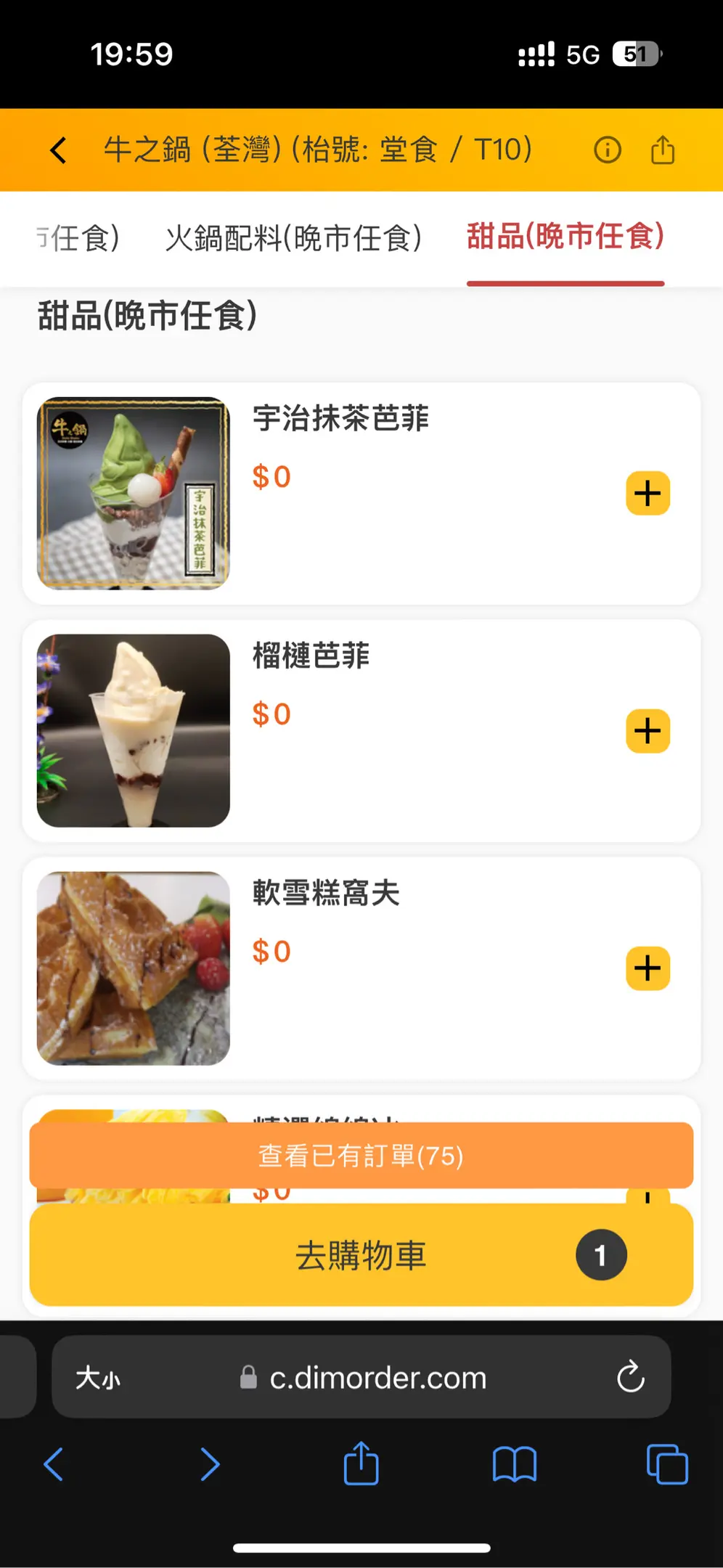View existing orders 查看已有訂單(75)
723x1568 pixels.
pos(361,1156)
